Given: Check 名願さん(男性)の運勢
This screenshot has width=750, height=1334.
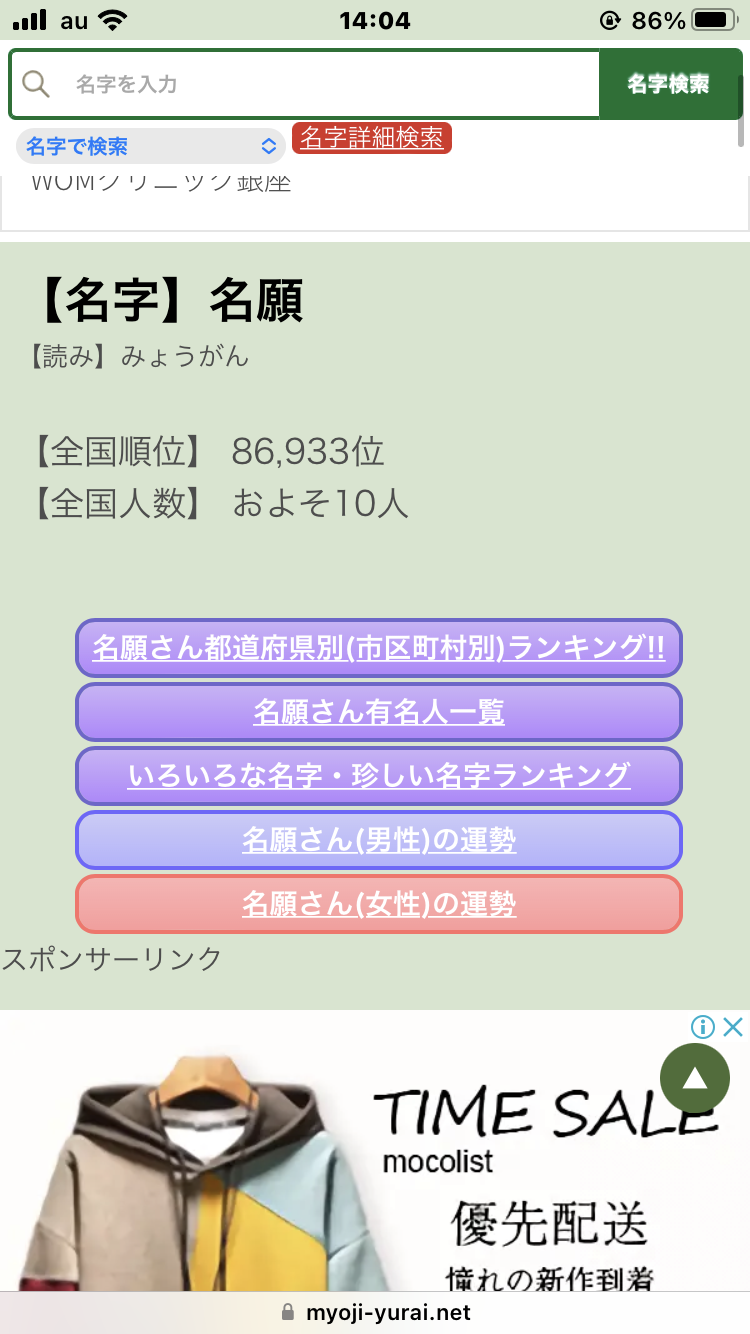Looking at the screenshot, I should point(379,840).
